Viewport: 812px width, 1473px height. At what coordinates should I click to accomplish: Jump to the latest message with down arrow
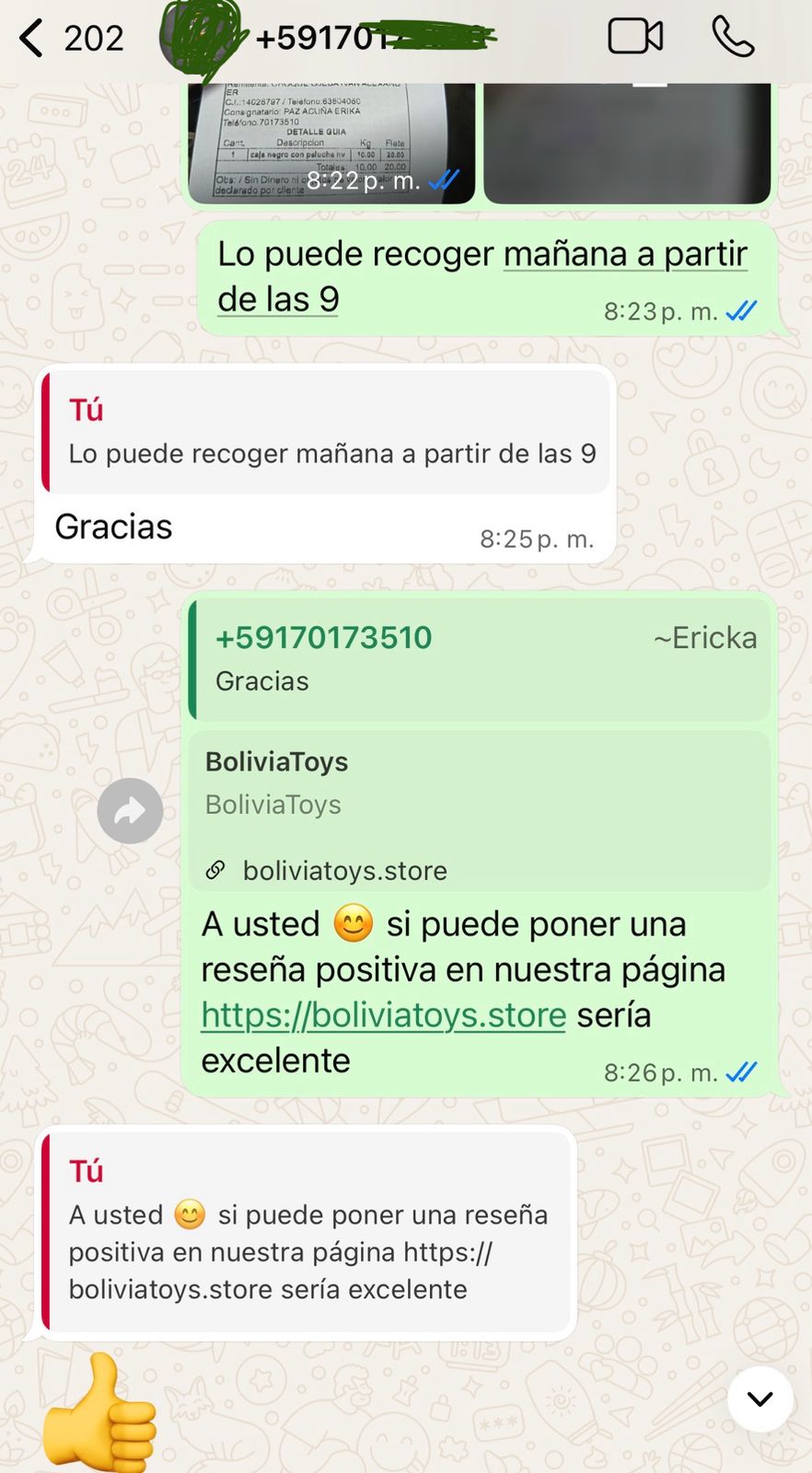(760, 1399)
